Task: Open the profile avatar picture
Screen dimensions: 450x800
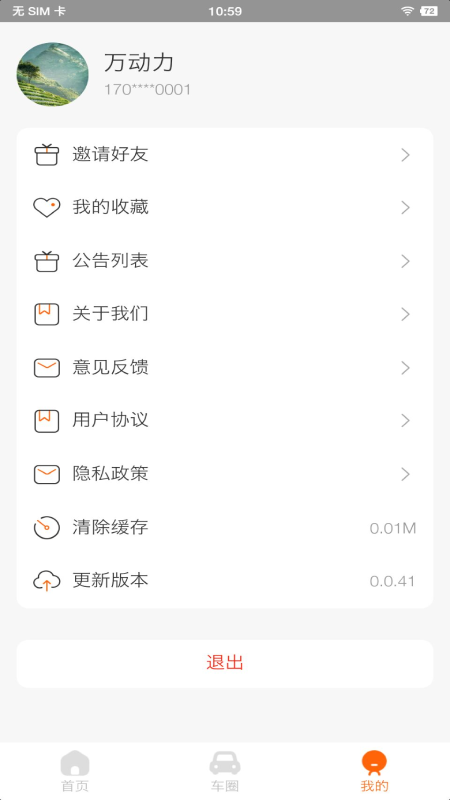Action: [53, 74]
